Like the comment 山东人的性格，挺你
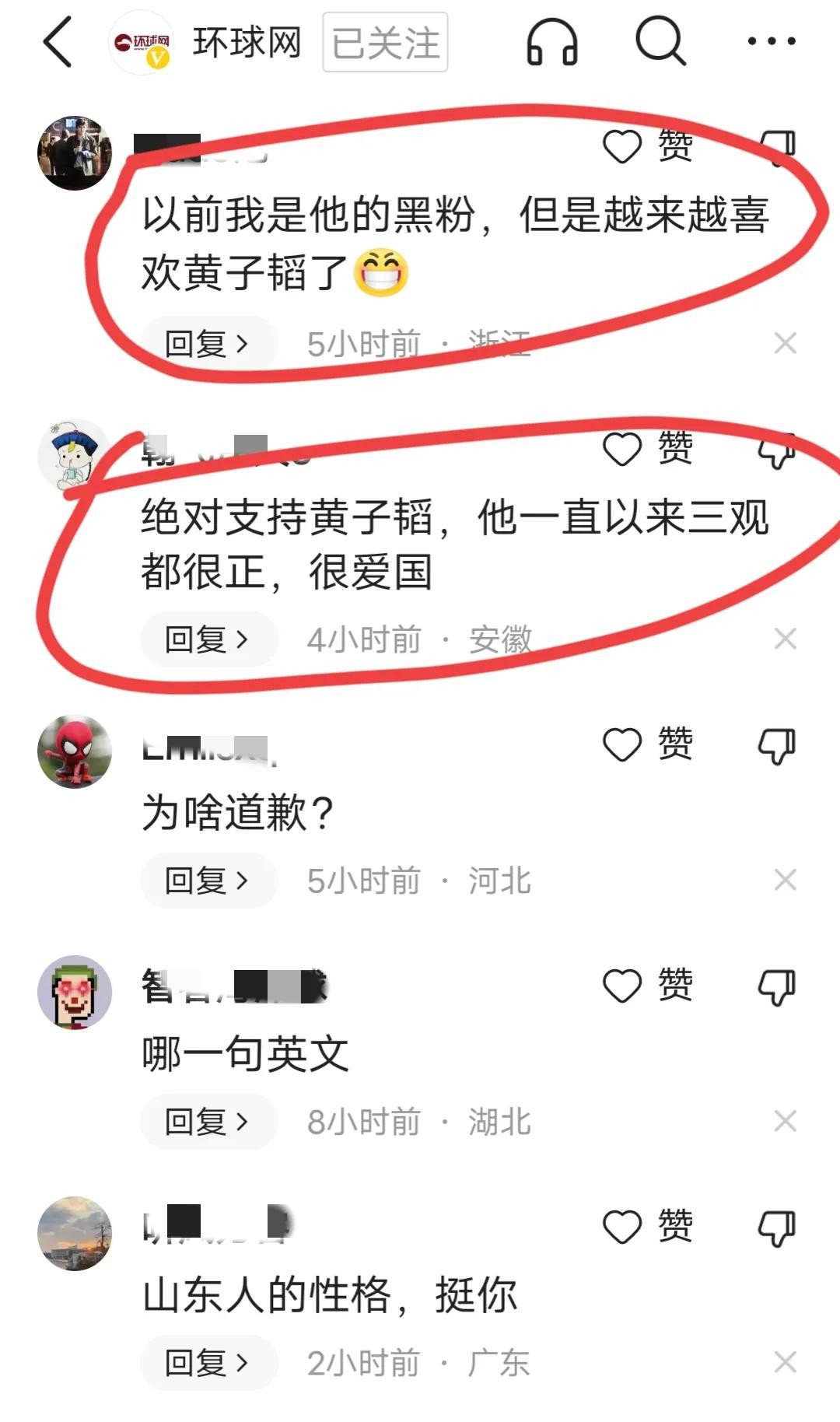Viewport: 840px width, 1422px height. click(x=623, y=1228)
